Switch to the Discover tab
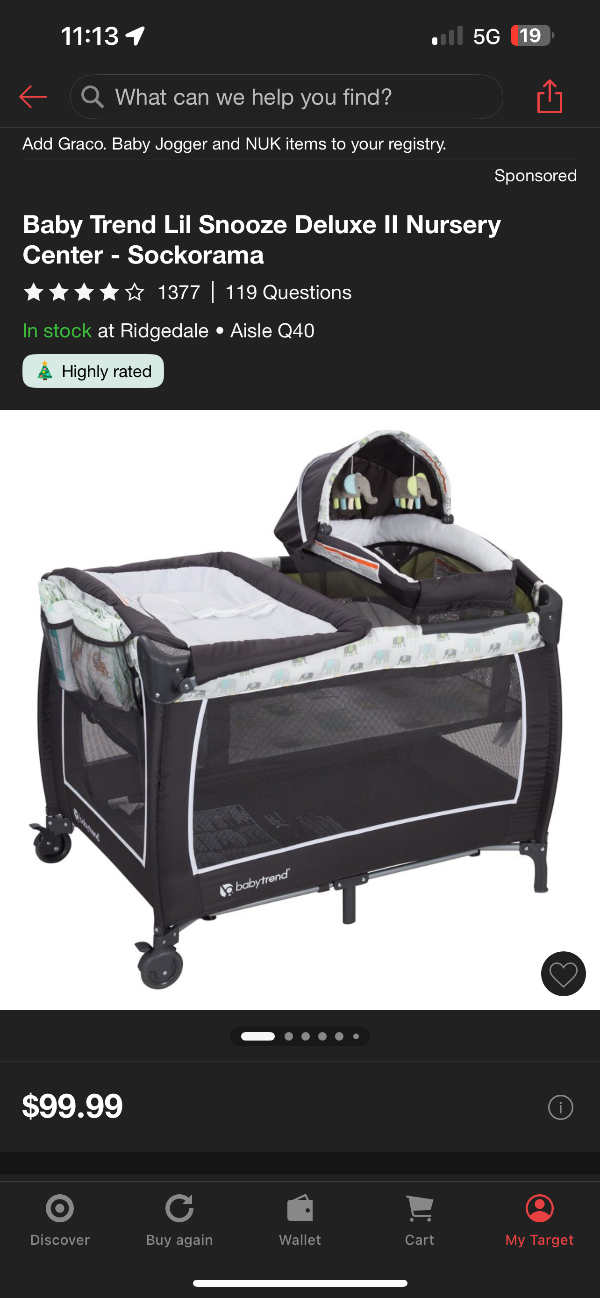 point(60,1221)
